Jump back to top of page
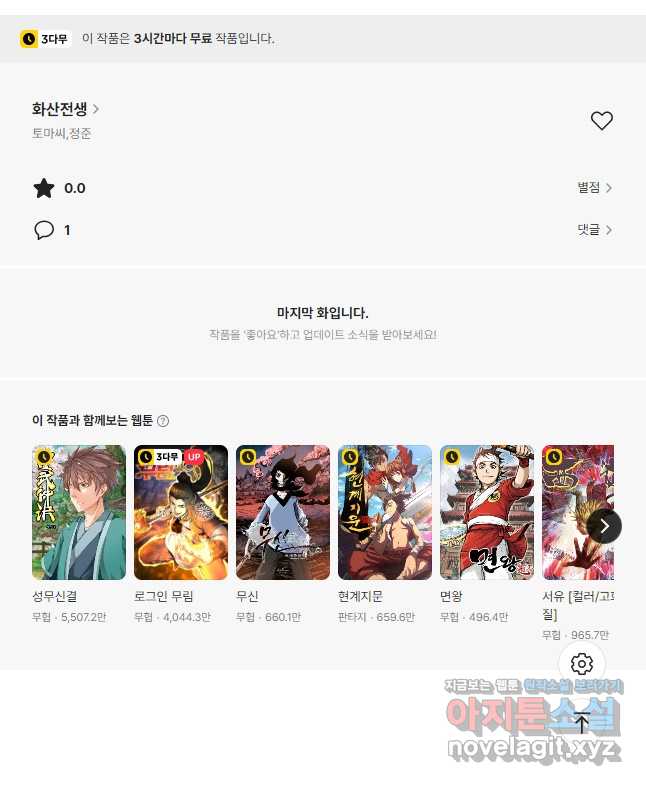The image size is (646, 786). [x=582, y=722]
